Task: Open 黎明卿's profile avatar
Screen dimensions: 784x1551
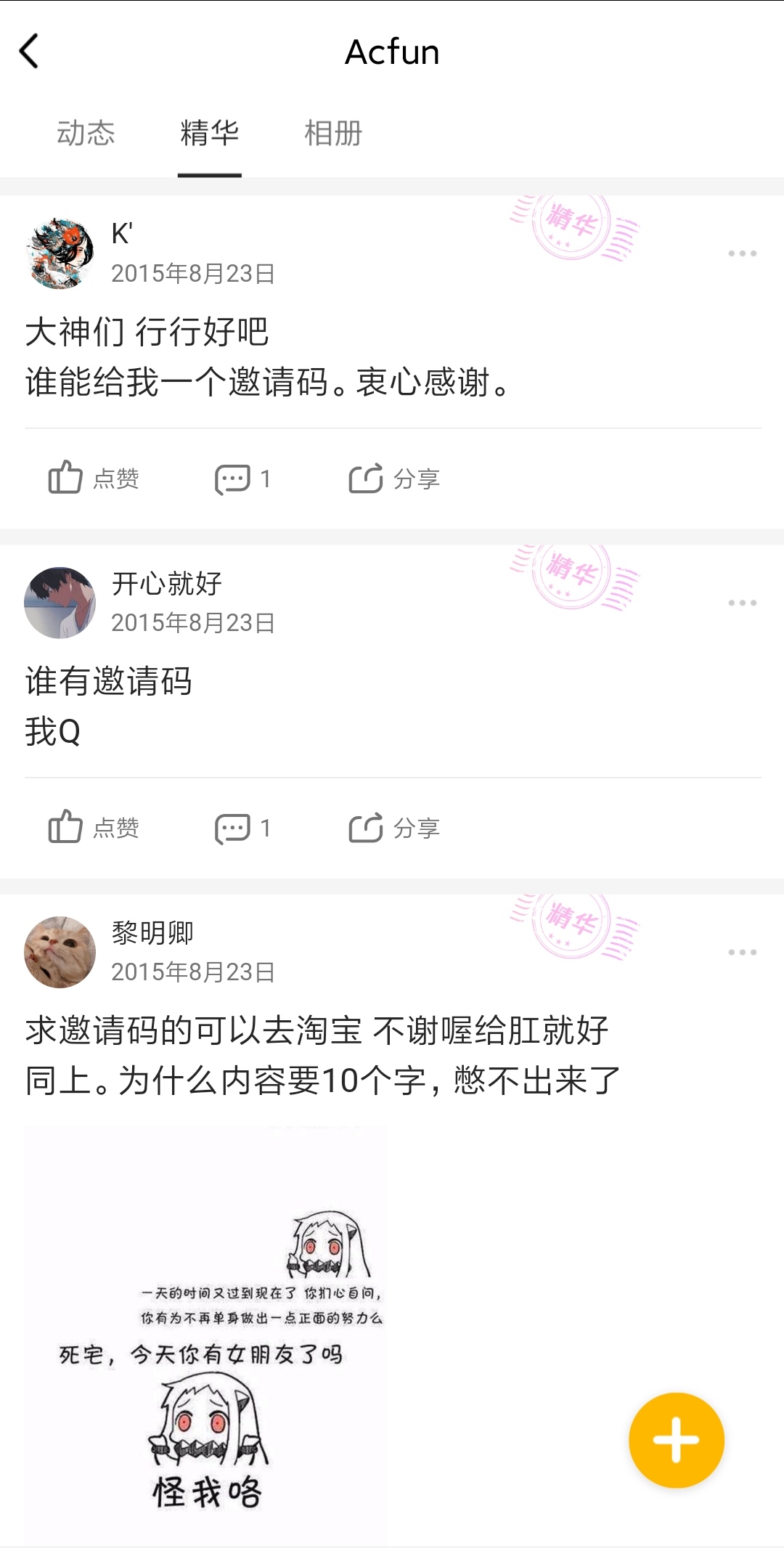Action: tap(60, 952)
